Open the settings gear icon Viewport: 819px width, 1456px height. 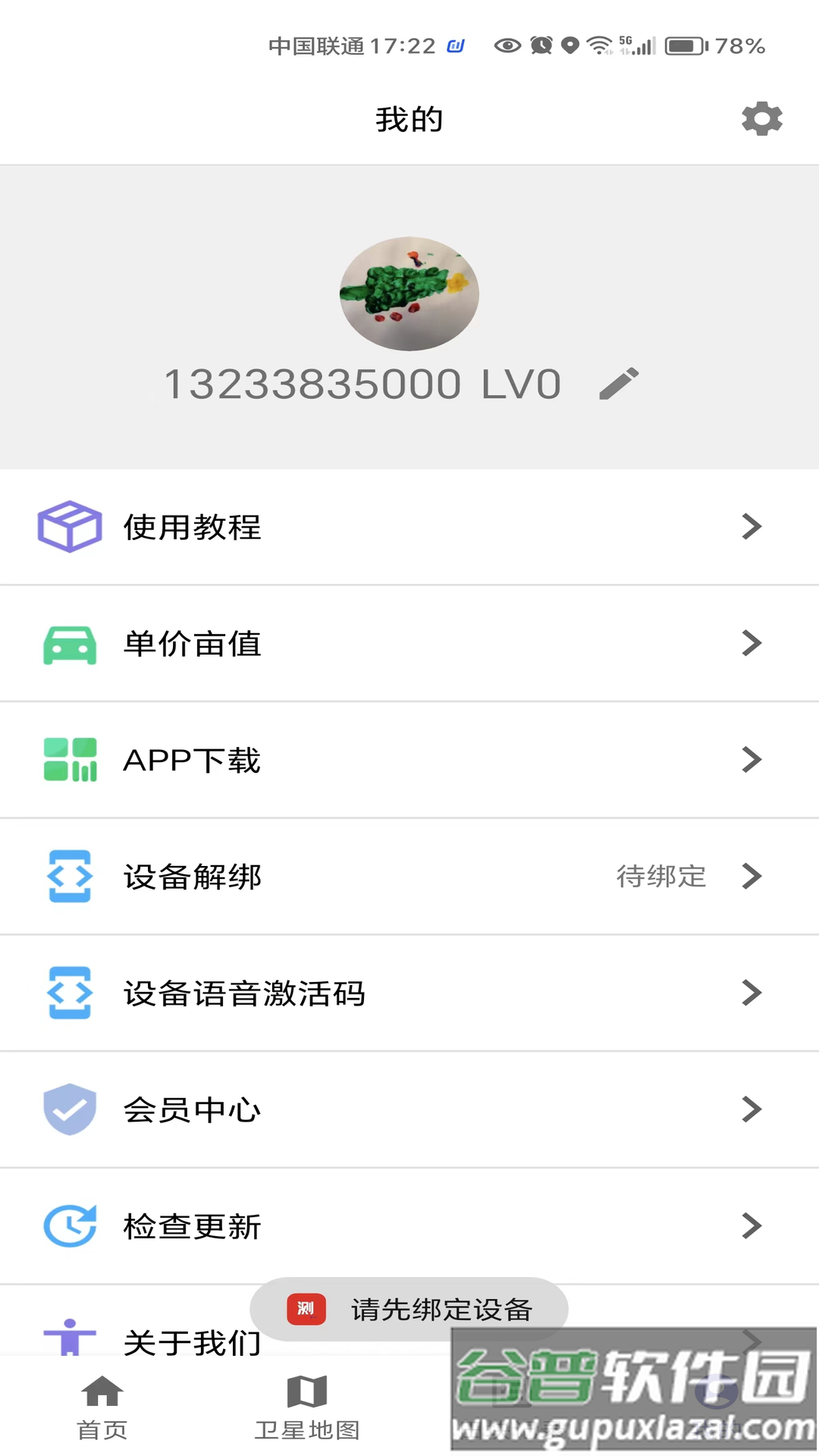point(761,118)
